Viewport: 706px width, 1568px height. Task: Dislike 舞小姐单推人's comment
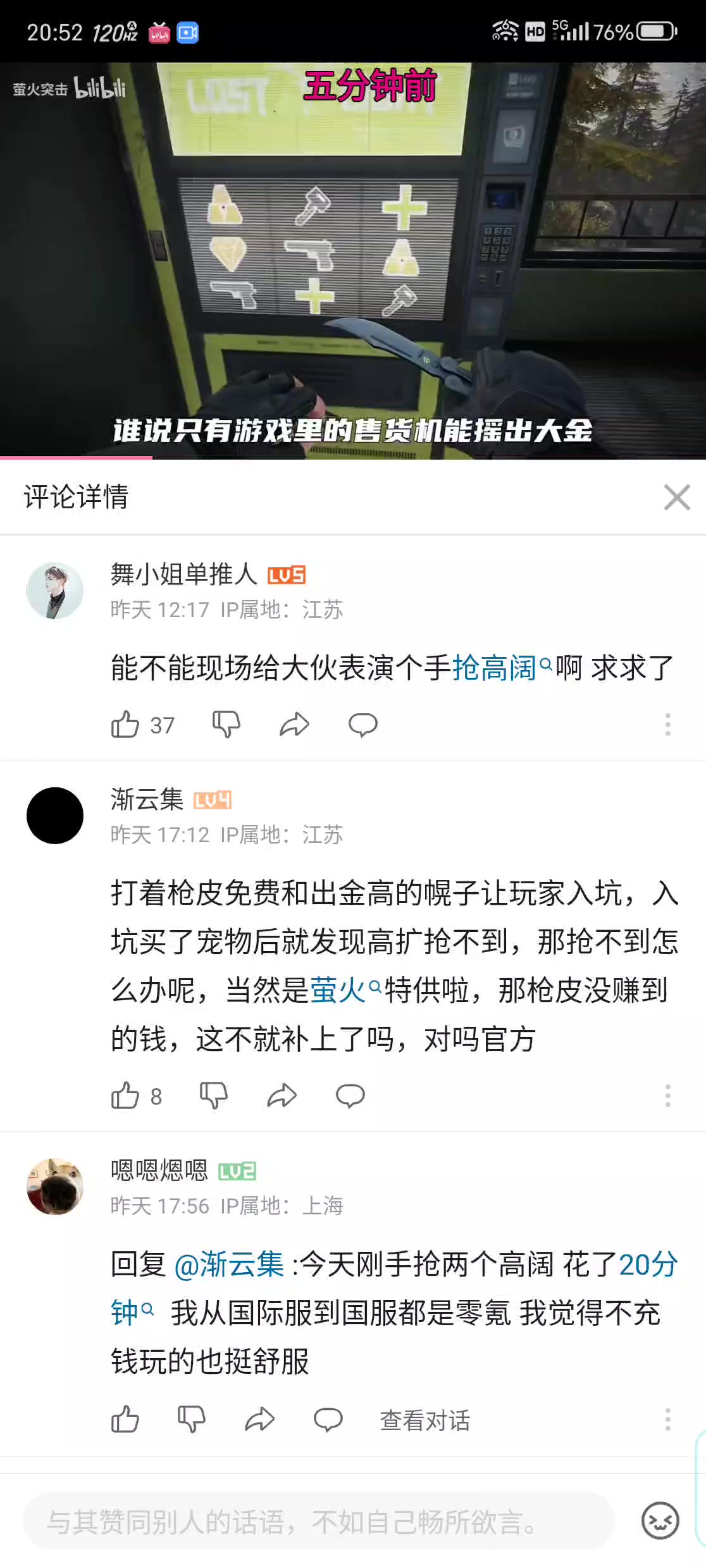(x=226, y=725)
